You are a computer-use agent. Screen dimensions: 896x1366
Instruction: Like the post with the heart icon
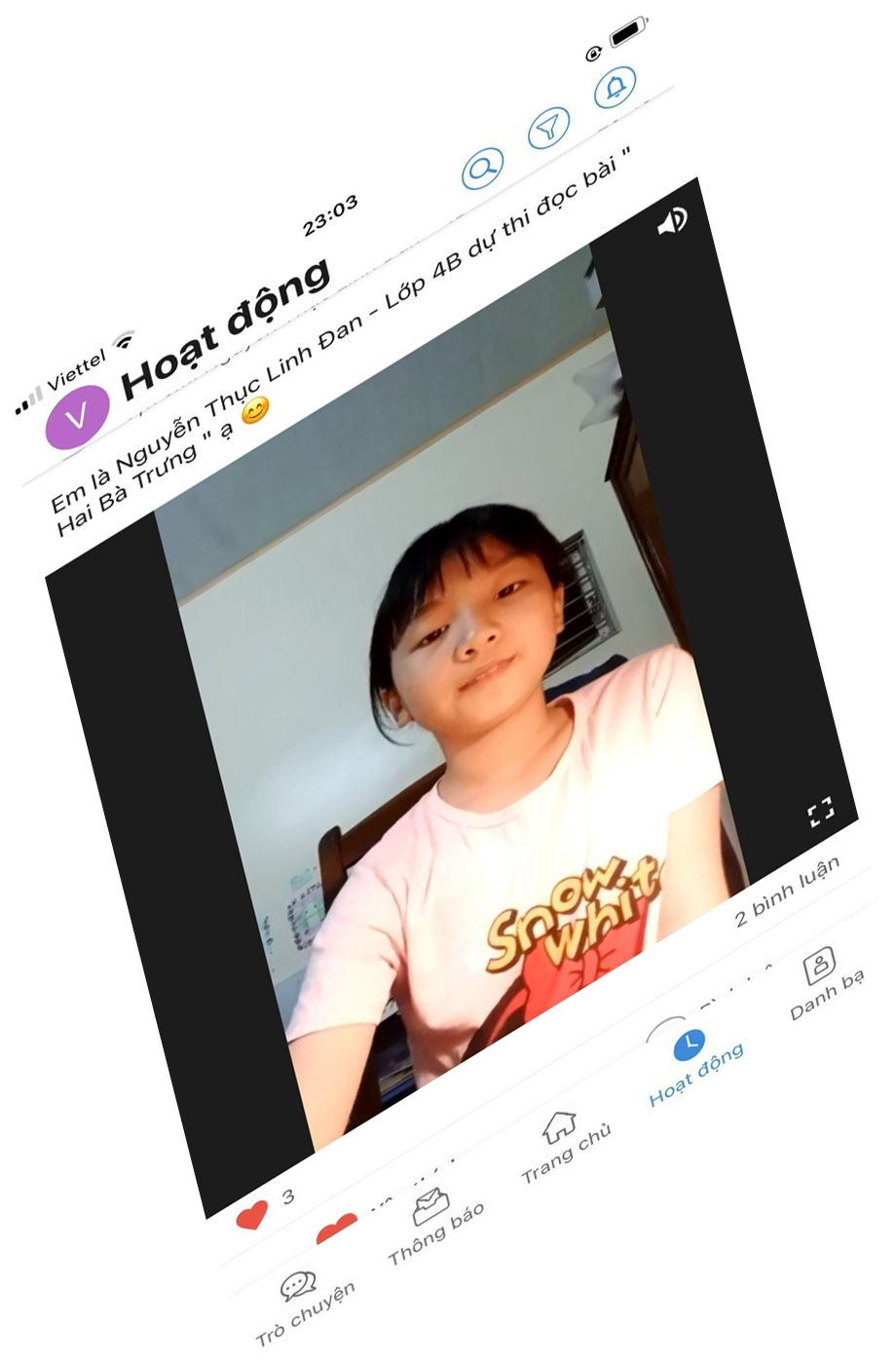point(251,1215)
